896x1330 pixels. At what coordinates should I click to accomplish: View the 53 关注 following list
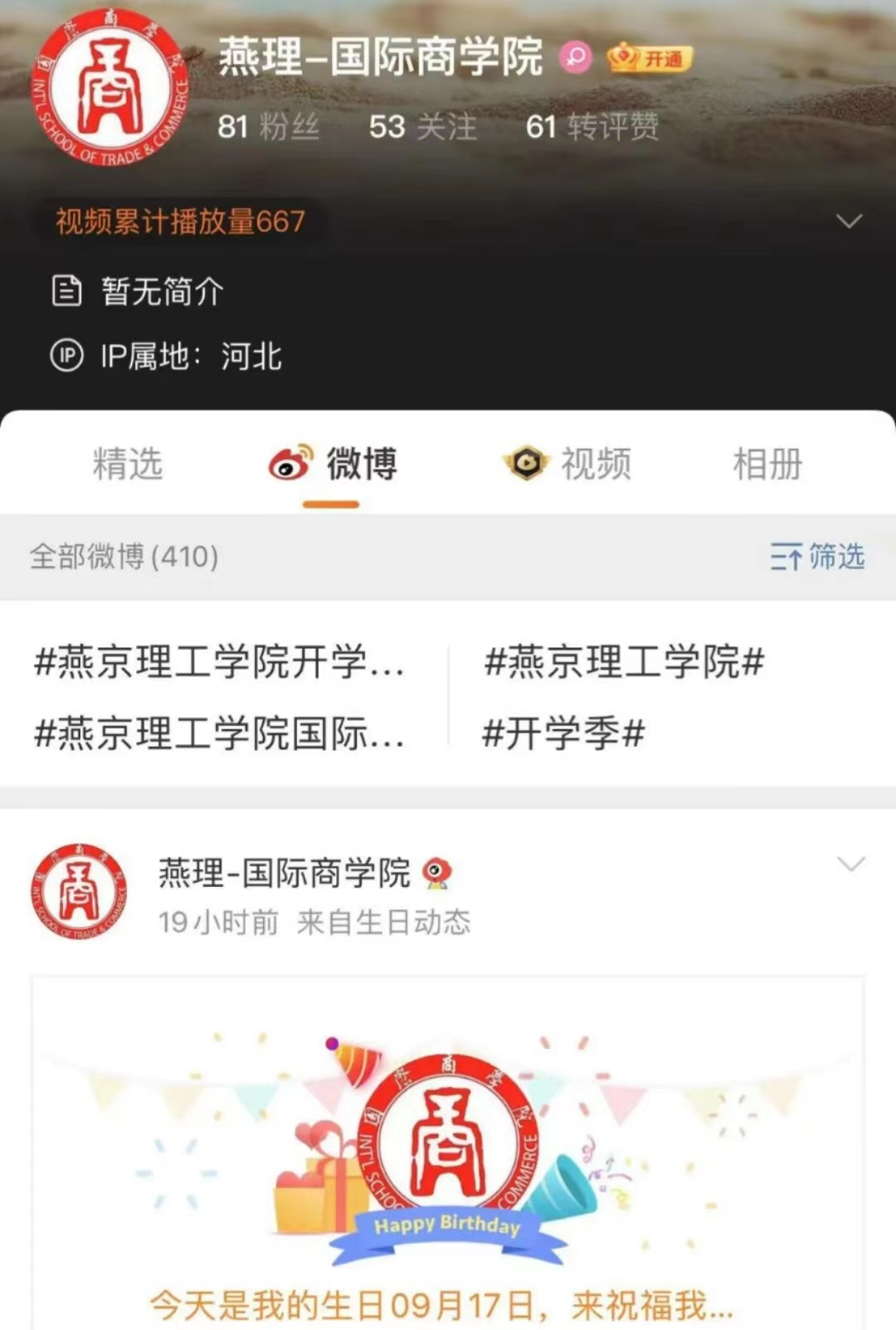422,127
